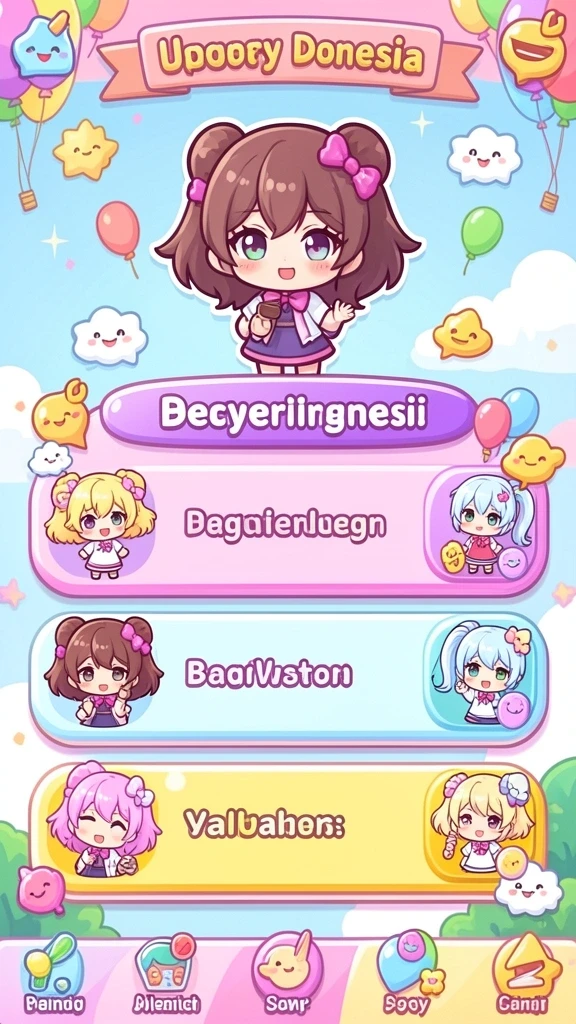Screen dimensions: 576x1024
Task: Open the blue BaaiVston card
Action: coord(288,677)
